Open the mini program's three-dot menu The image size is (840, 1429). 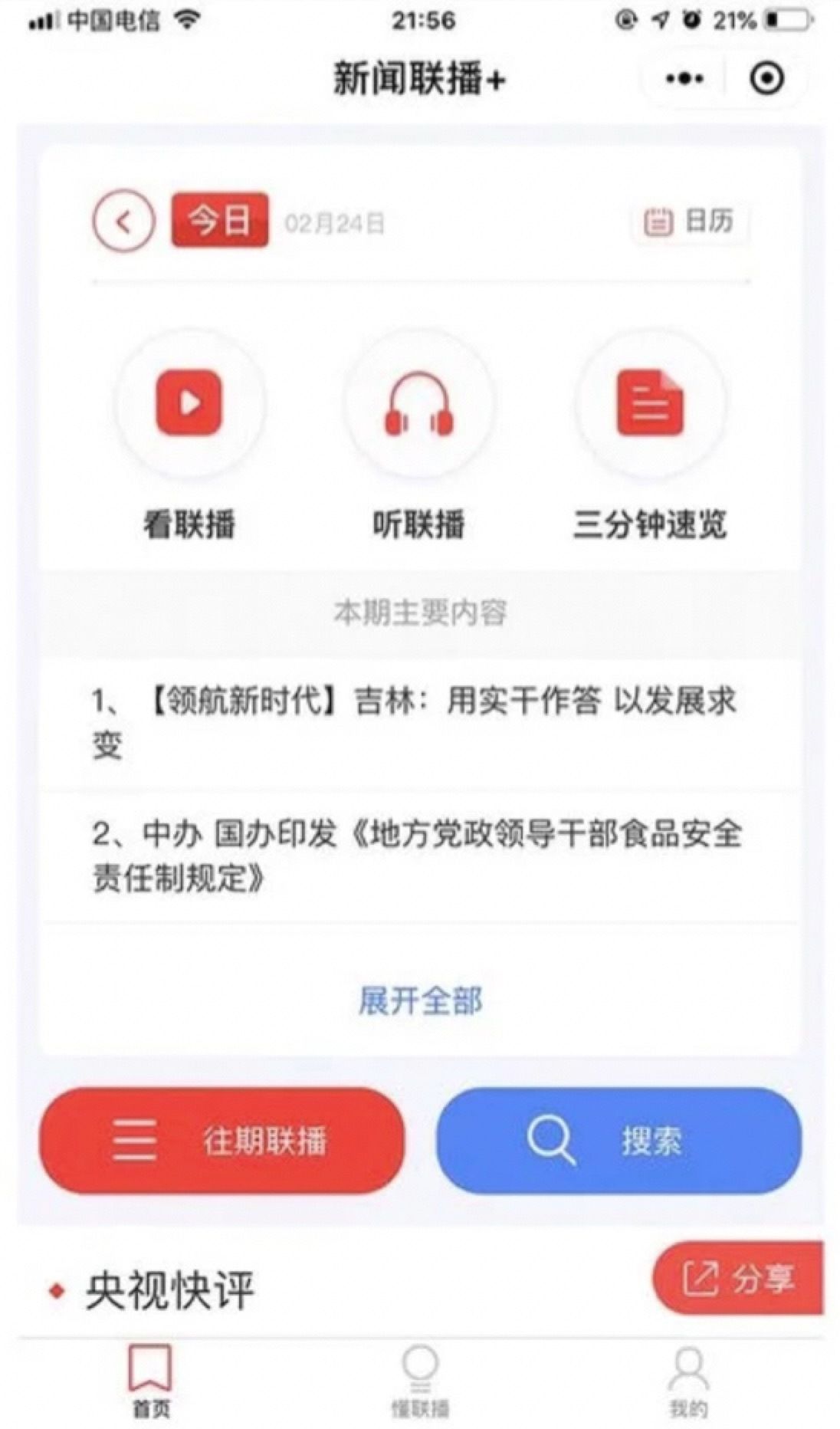coord(684,78)
